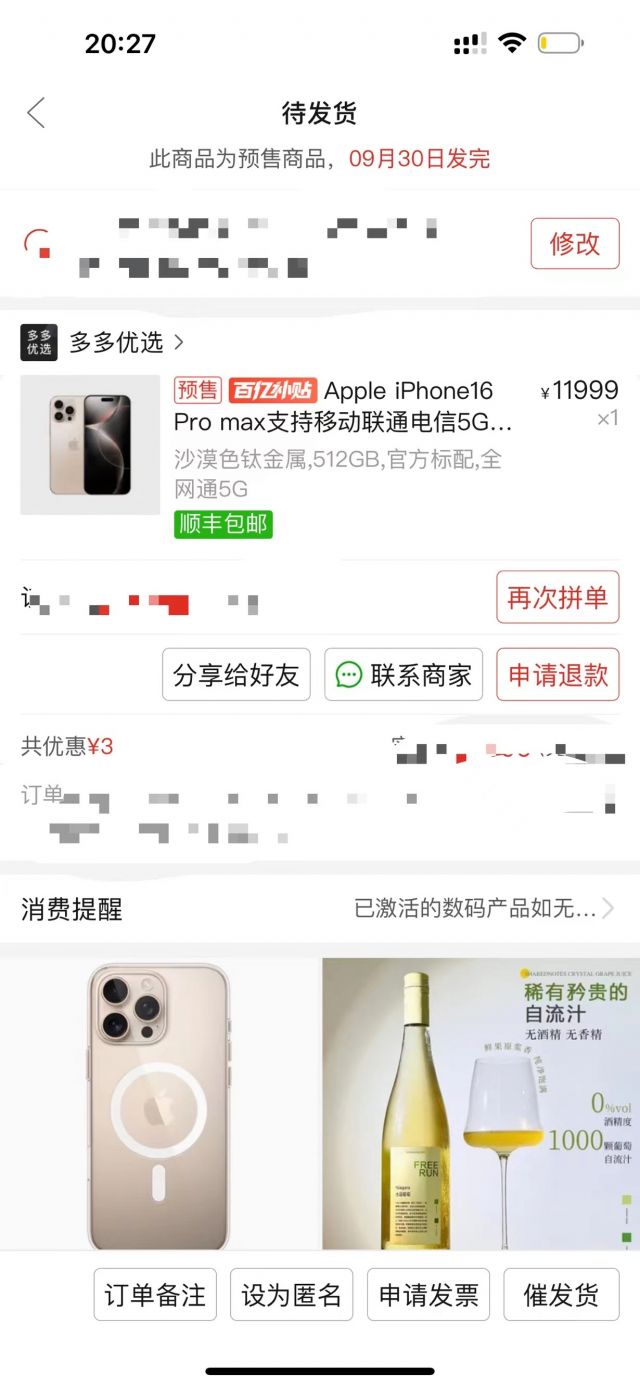Tap 修改 to edit the shipping address

[x=574, y=243]
